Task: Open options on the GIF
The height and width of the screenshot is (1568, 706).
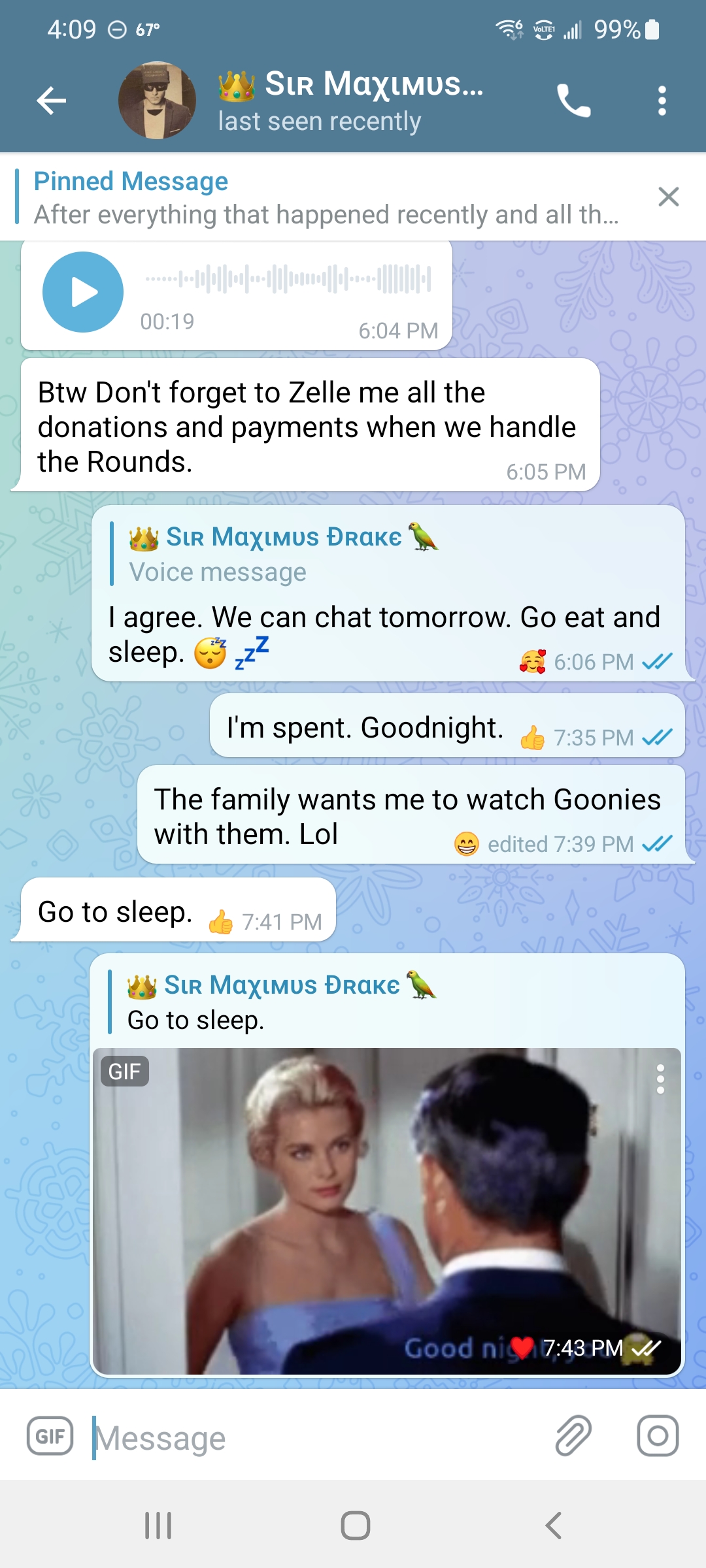Action: [x=660, y=1079]
